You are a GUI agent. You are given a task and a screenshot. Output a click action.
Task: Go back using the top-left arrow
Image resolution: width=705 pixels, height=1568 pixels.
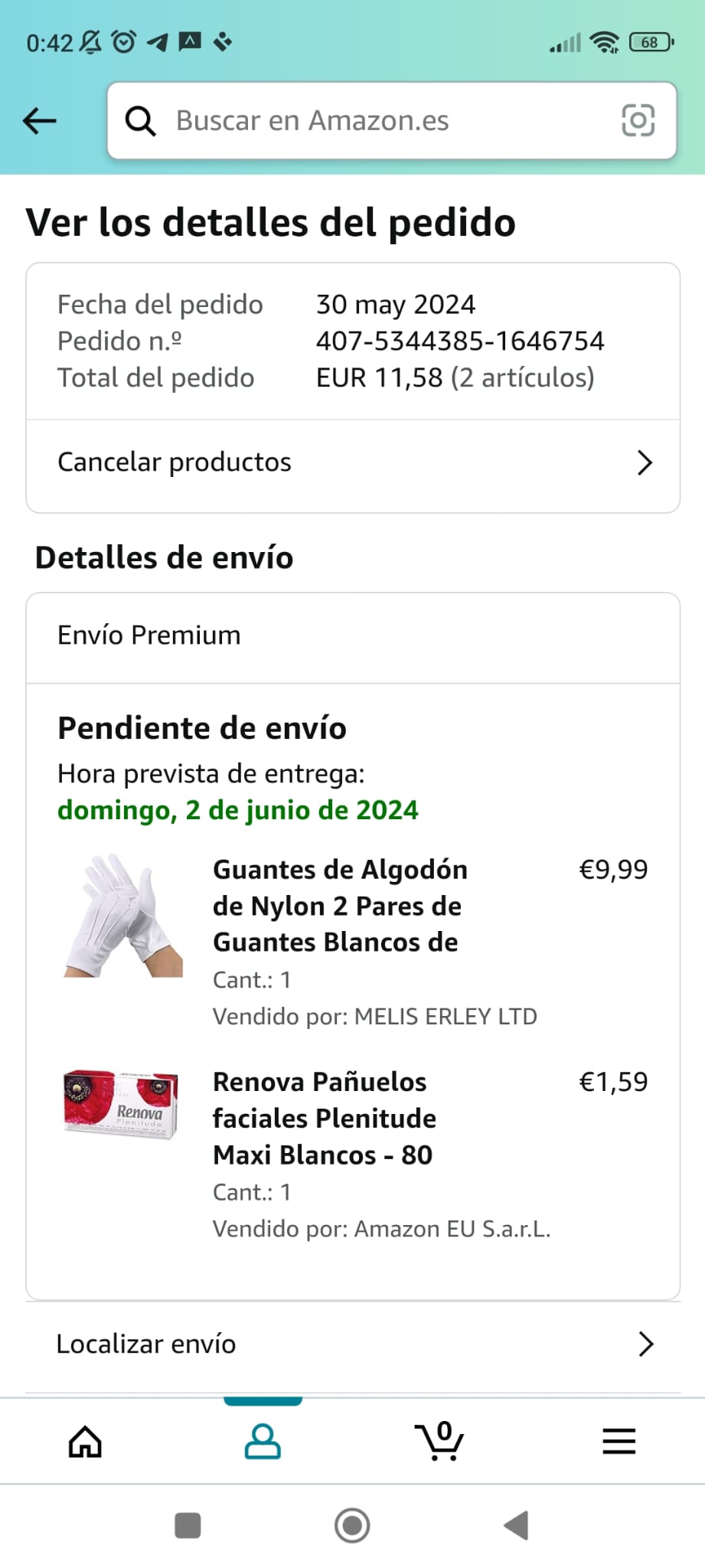tap(40, 121)
